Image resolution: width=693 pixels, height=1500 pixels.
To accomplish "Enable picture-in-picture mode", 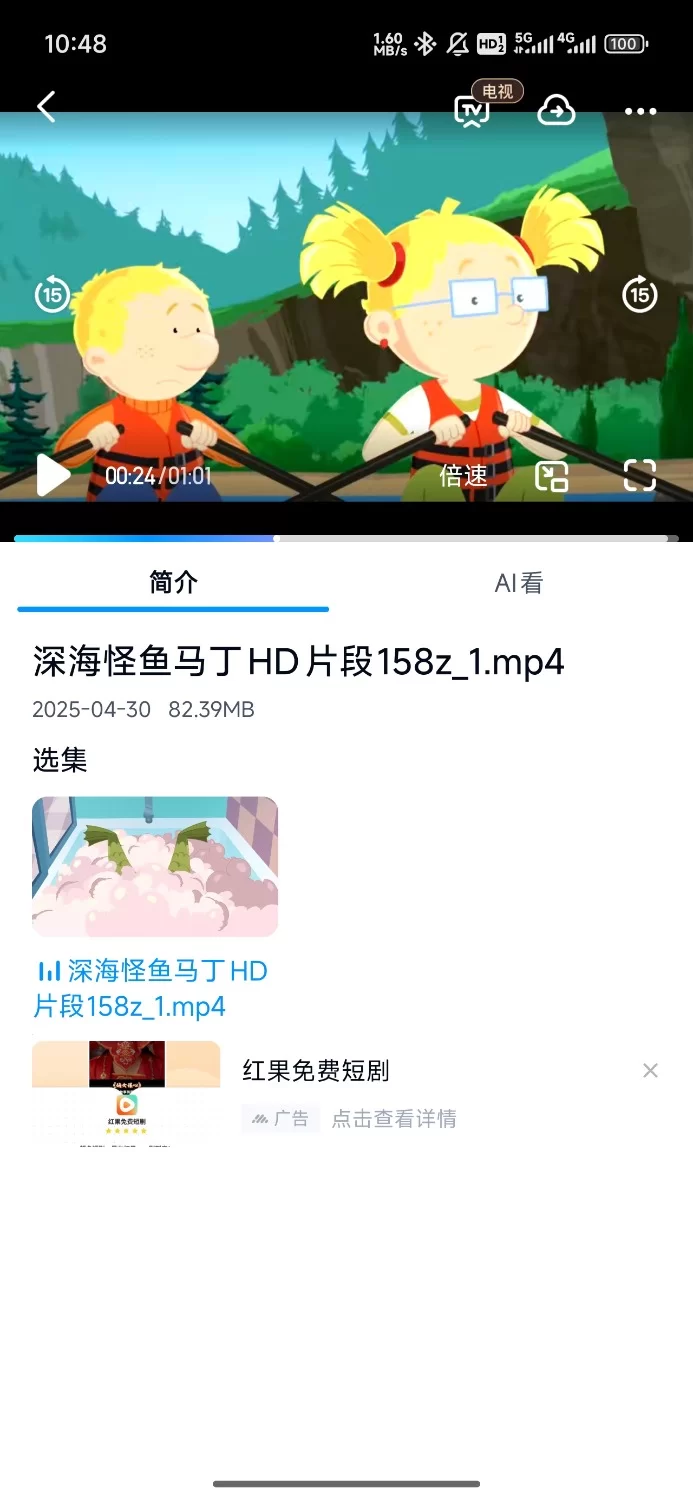I will (x=551, y=476).
